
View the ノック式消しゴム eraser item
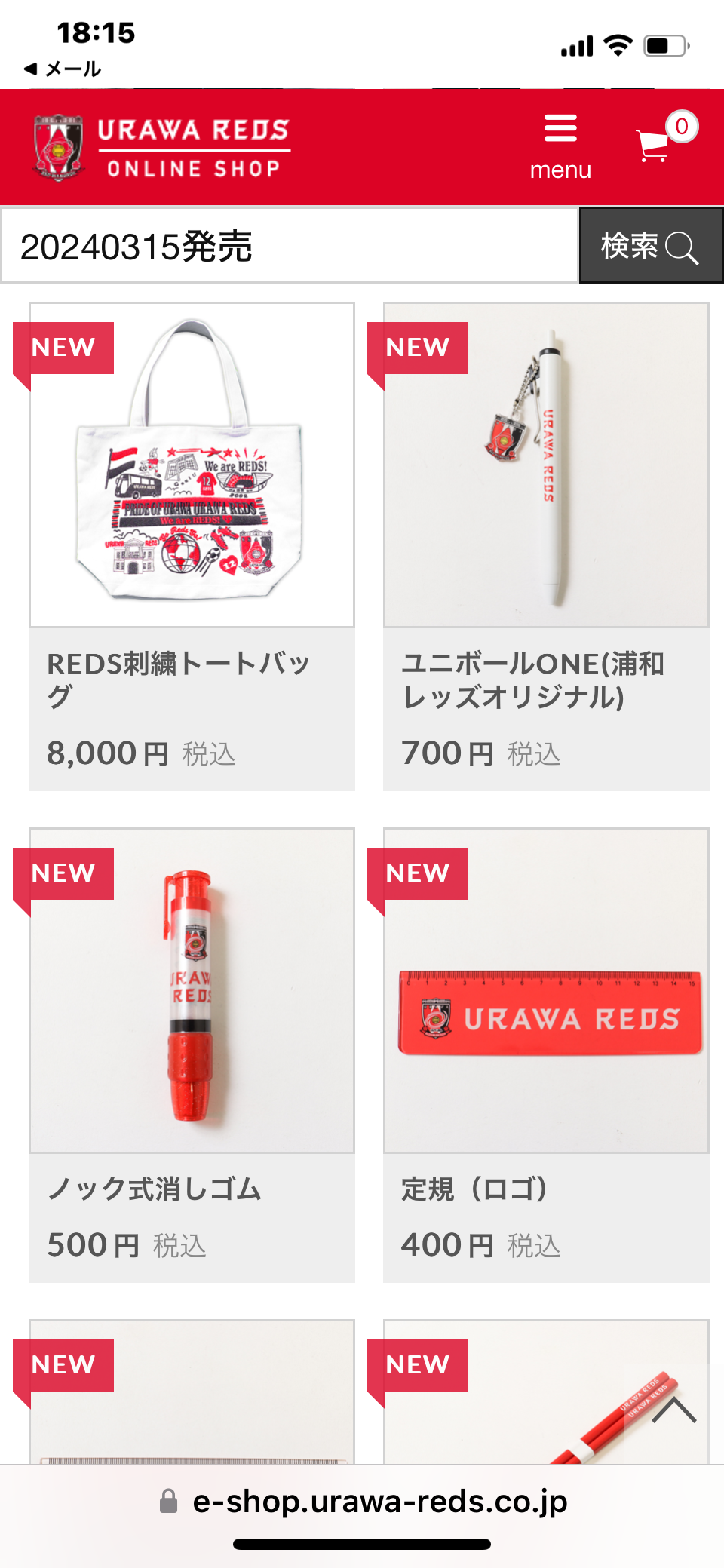[x=192, y=1054]
